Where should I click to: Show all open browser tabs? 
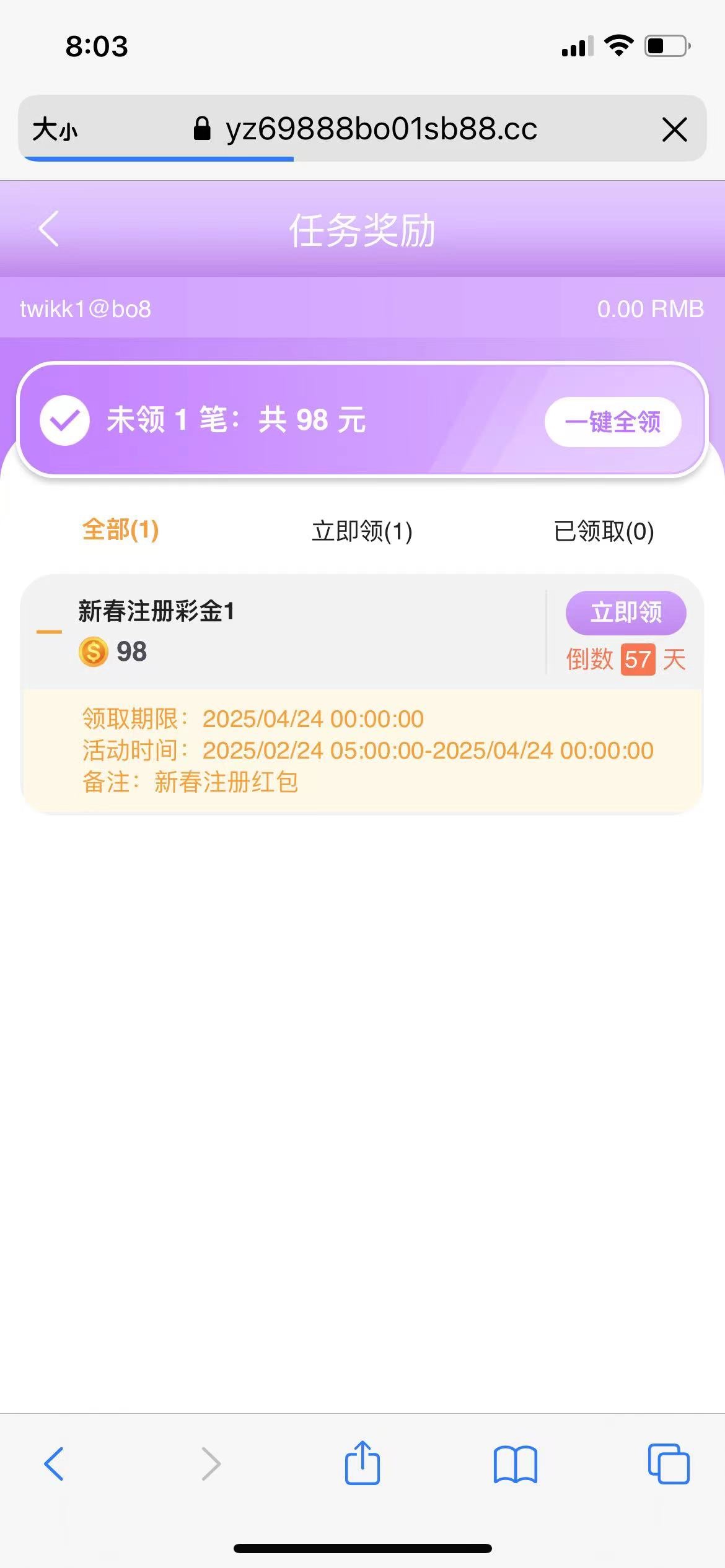(668, 1464)
